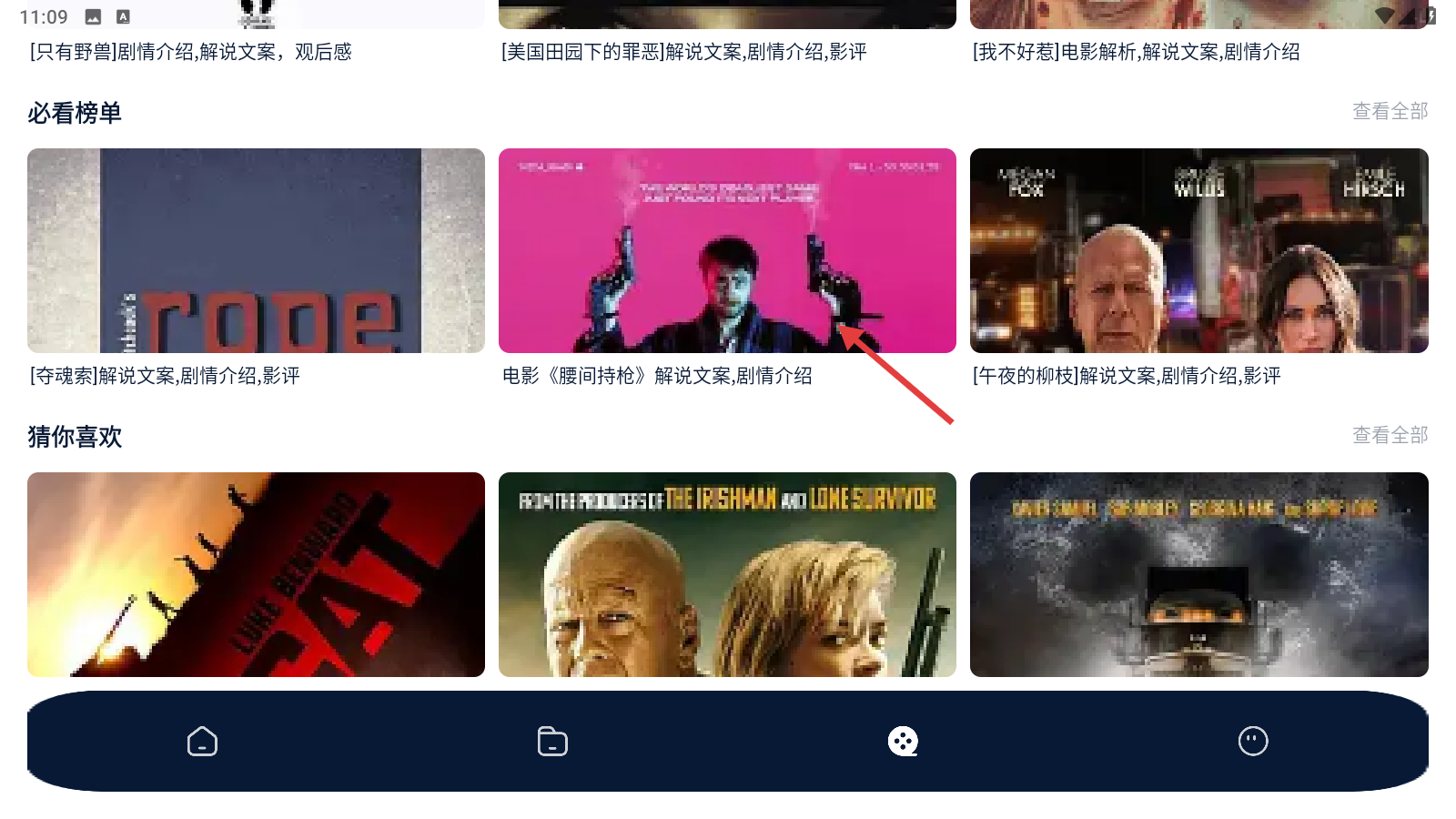Open the Irishman producers movie poster card

click(x=727, y=573)
